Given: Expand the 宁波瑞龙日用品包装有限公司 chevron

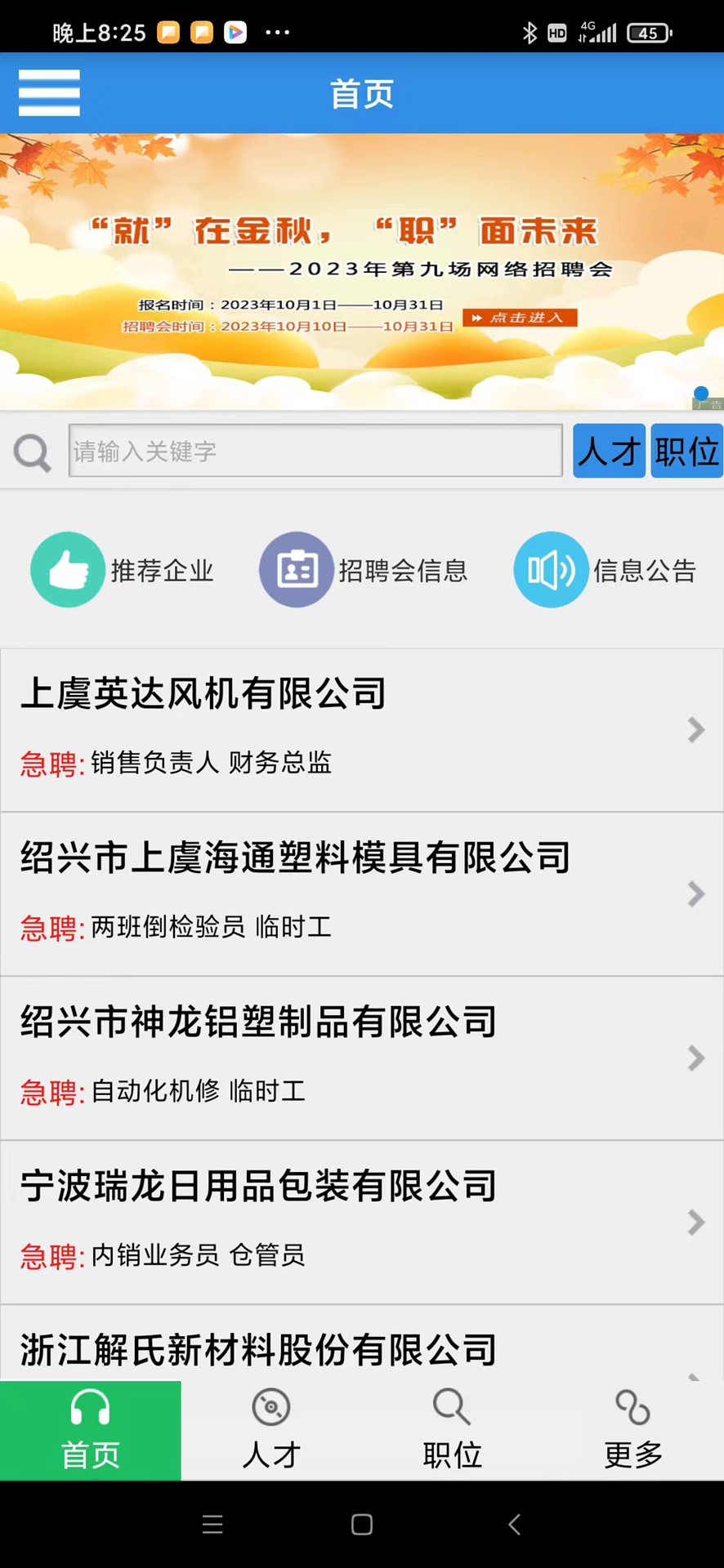Looking at the screenshot, I should point(695,1223).
